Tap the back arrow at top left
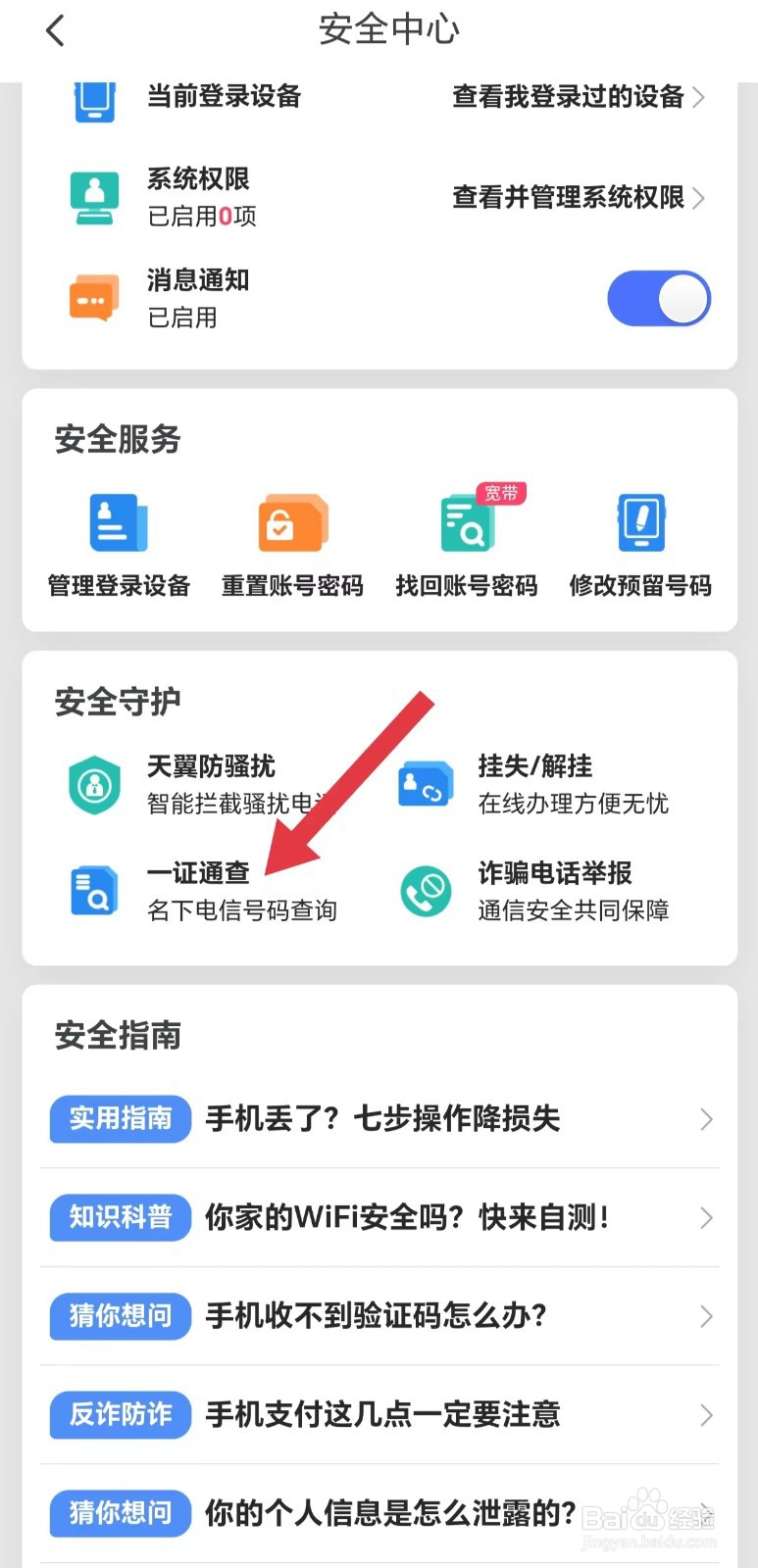 point(54,29)
